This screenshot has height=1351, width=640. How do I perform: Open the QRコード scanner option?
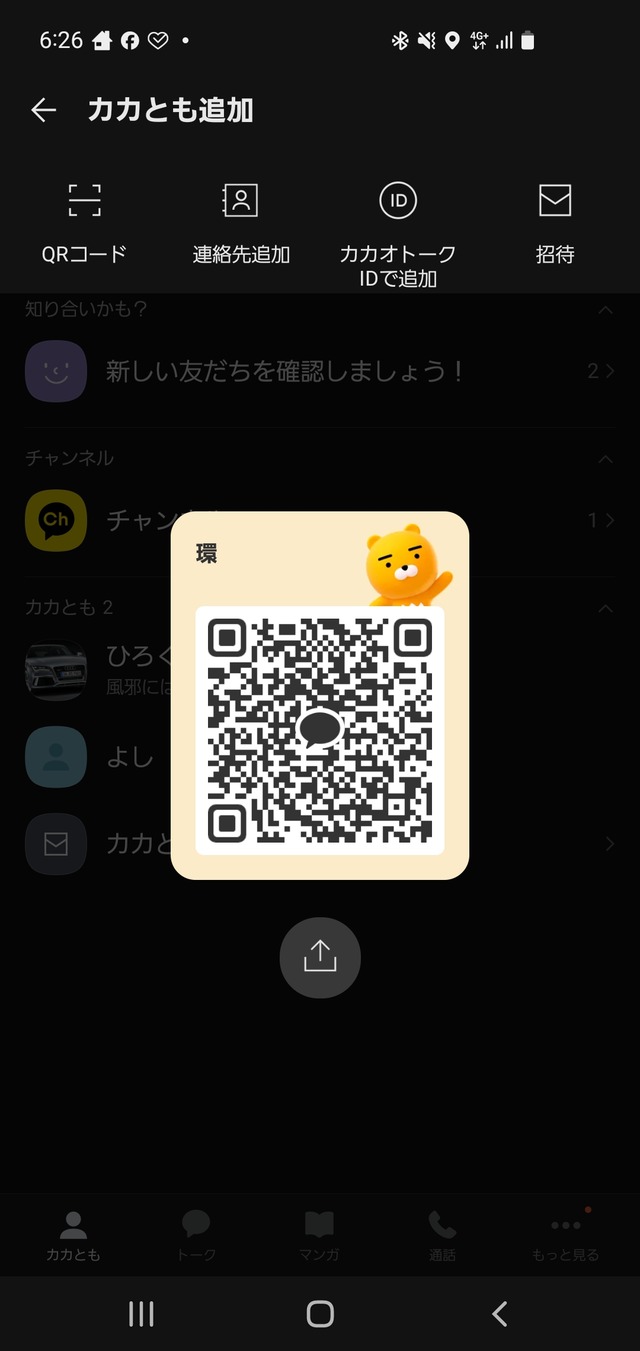pos(84,222)
